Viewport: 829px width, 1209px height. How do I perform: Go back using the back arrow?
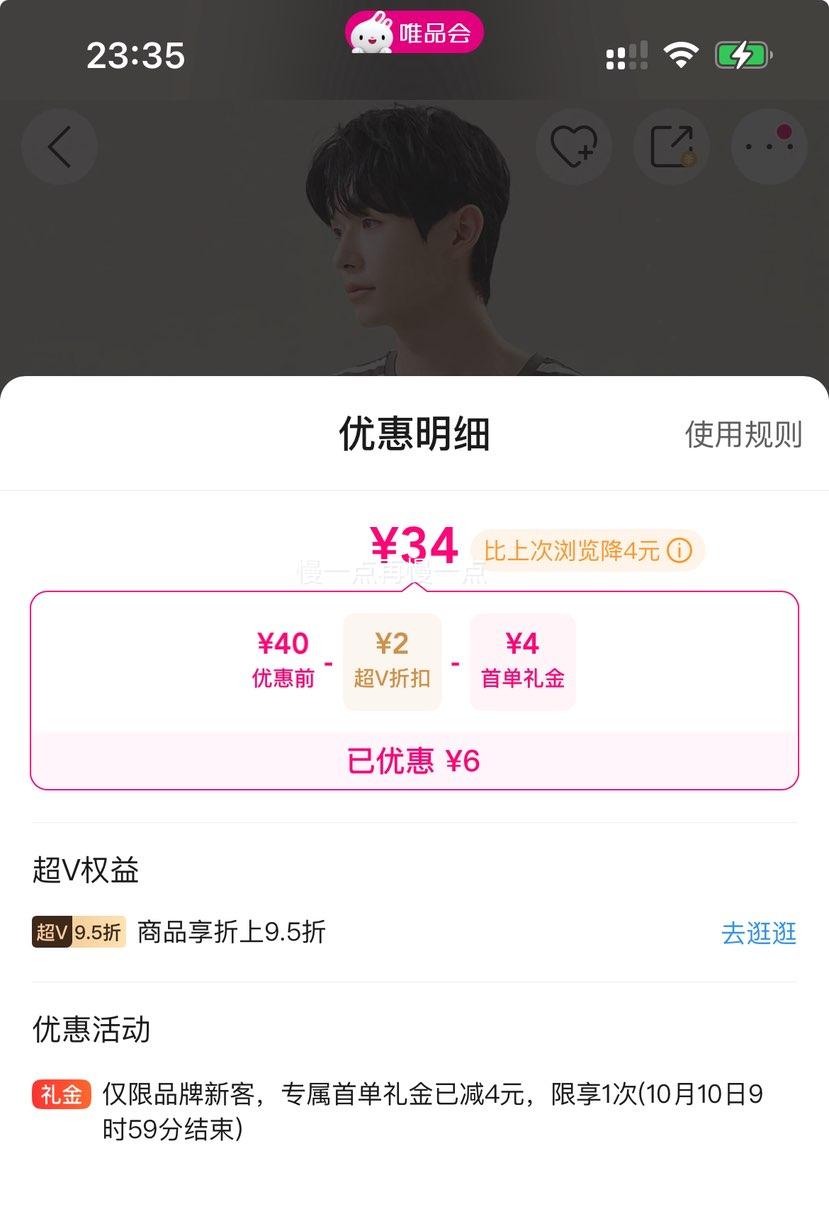coord(59,147)
